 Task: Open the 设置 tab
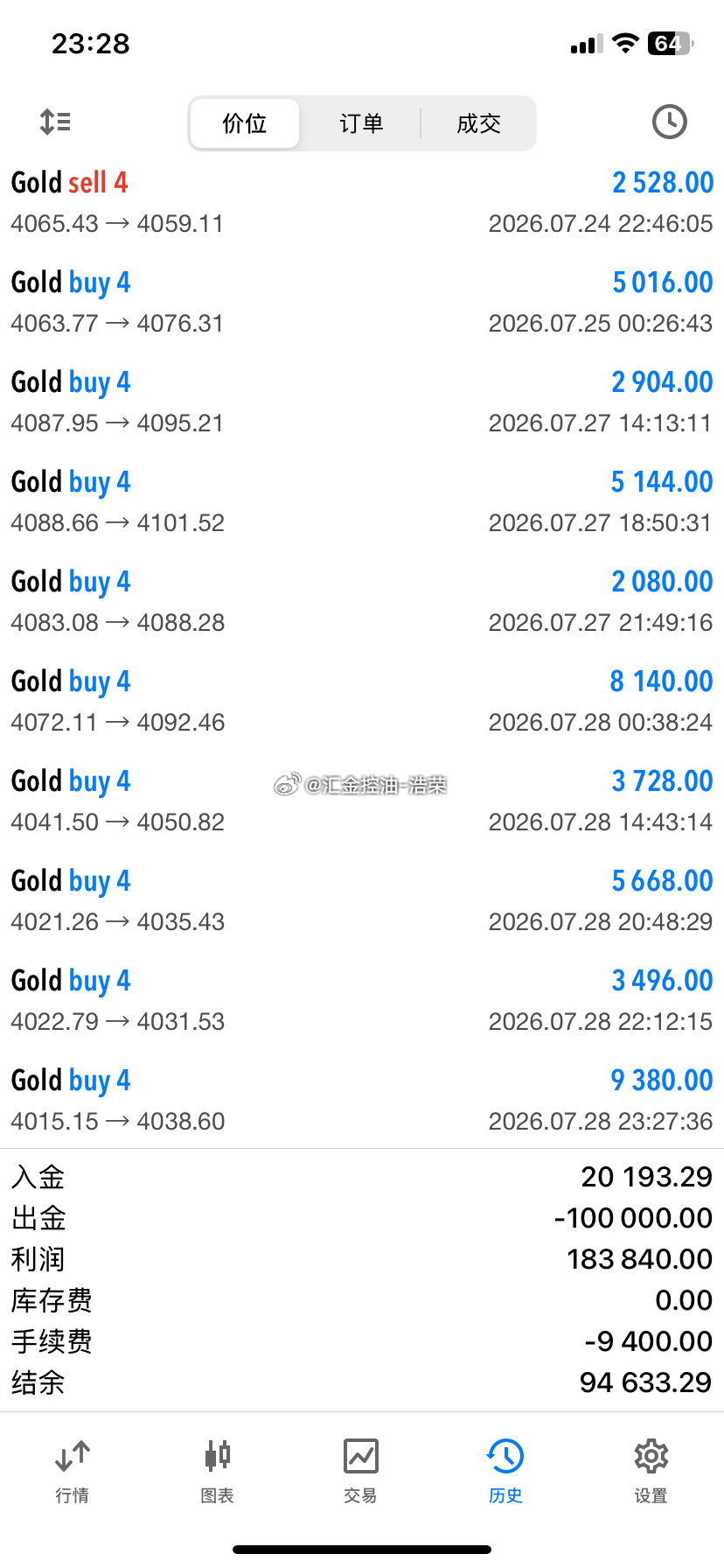[651, 1471]
